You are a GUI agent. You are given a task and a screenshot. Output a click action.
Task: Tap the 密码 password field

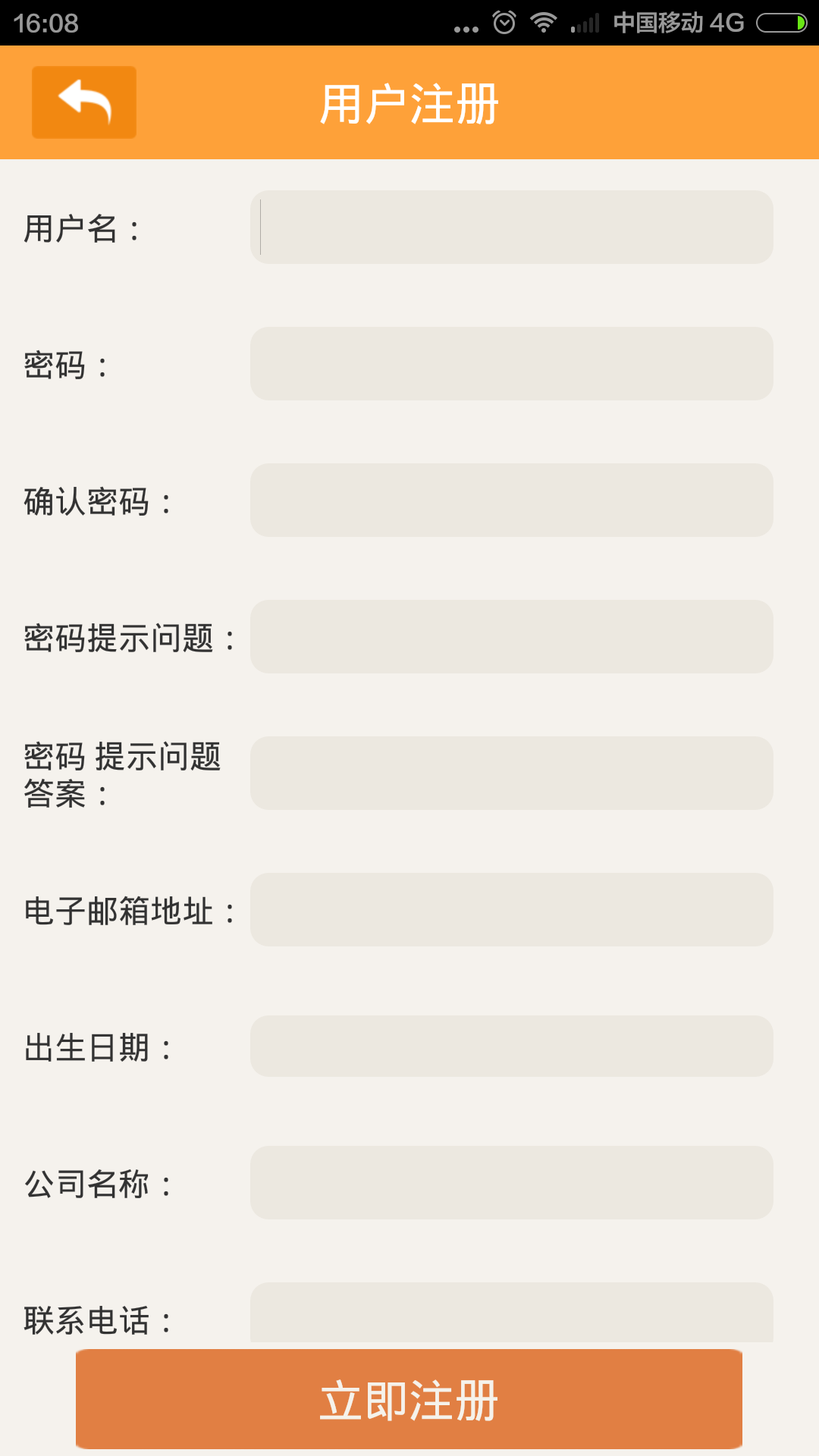click(512, 364)
